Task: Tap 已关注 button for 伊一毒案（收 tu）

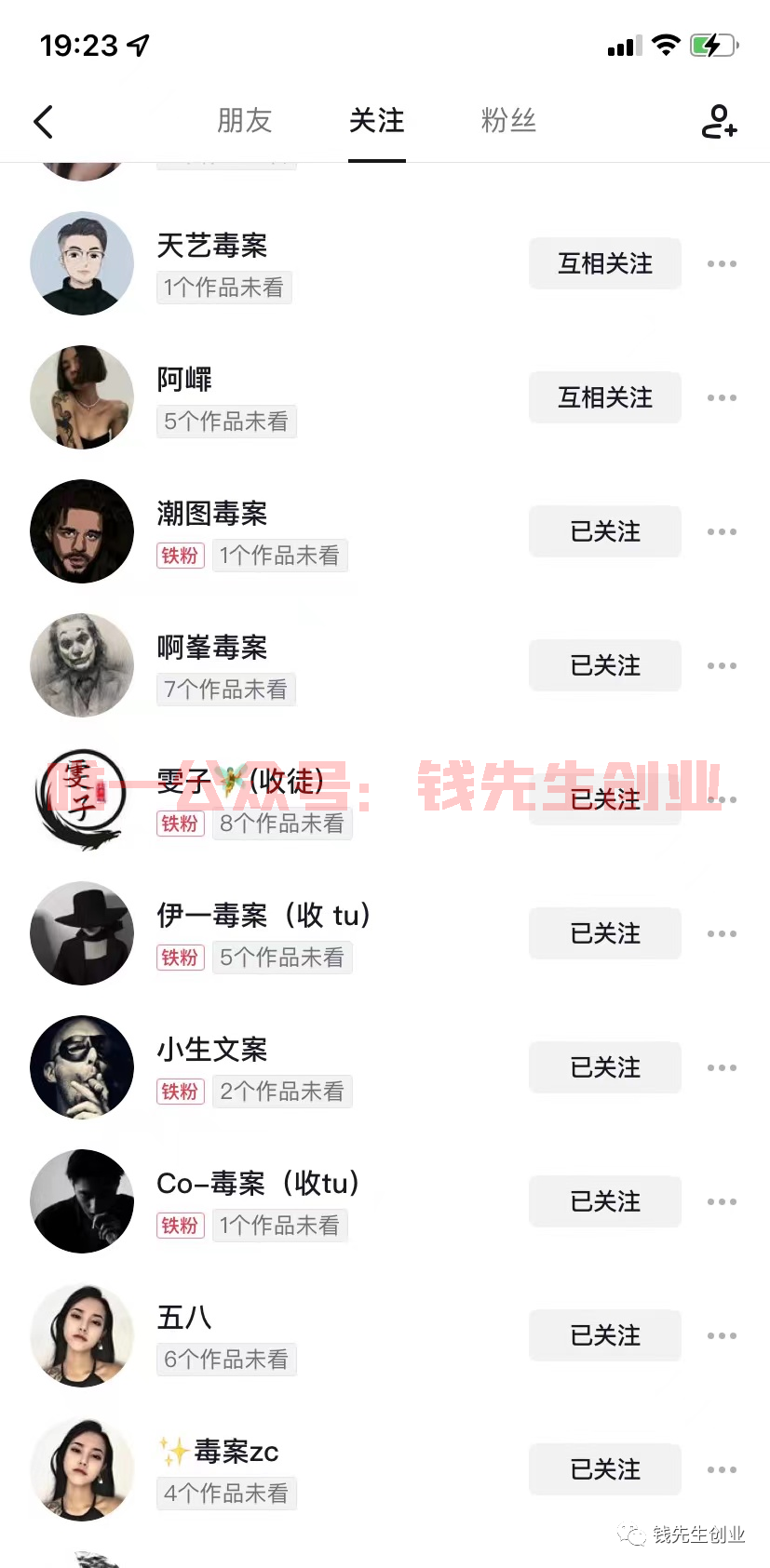Action: click(x=604, y=933)
